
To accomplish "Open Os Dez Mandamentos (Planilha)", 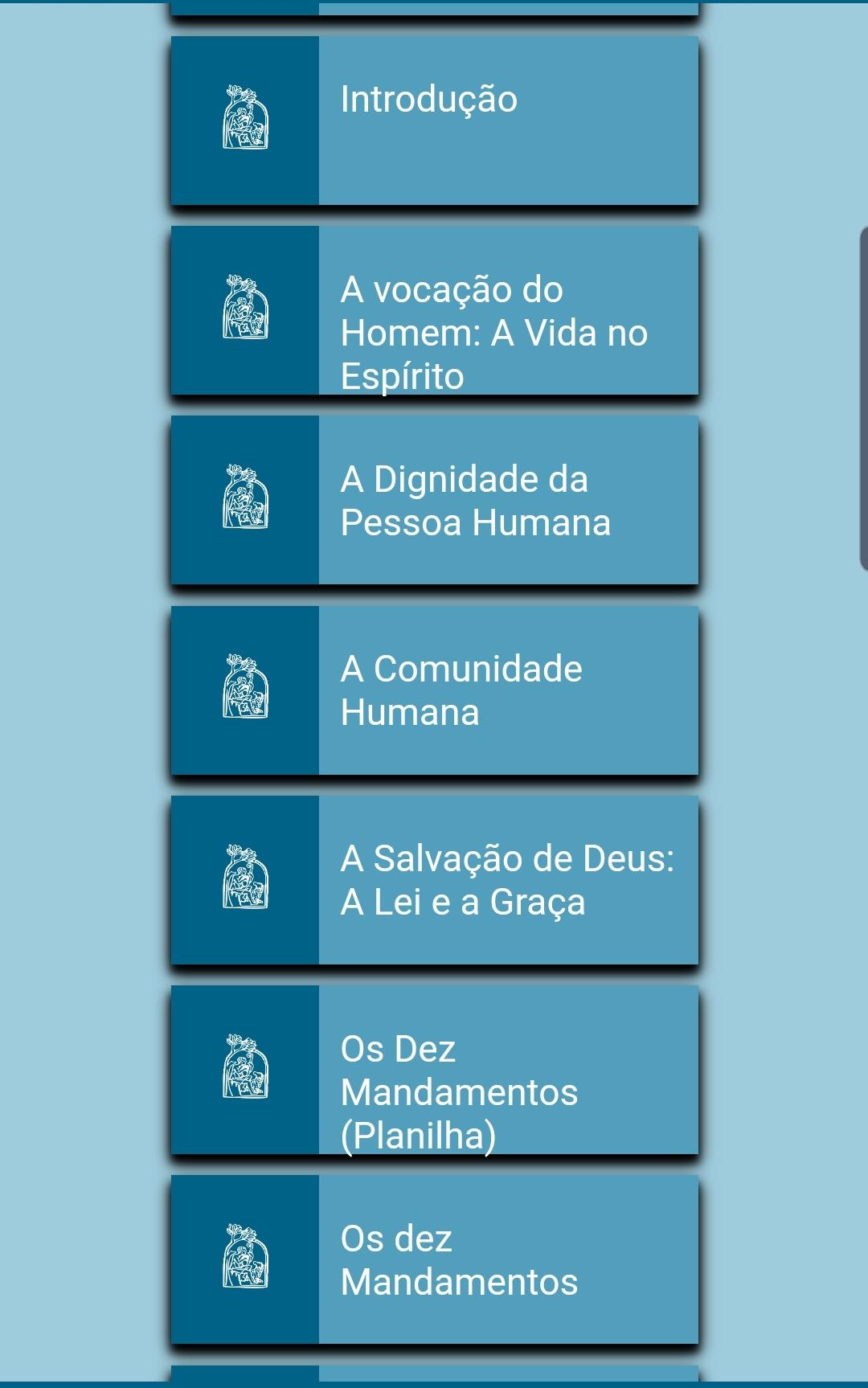I will click(434, 1070).
